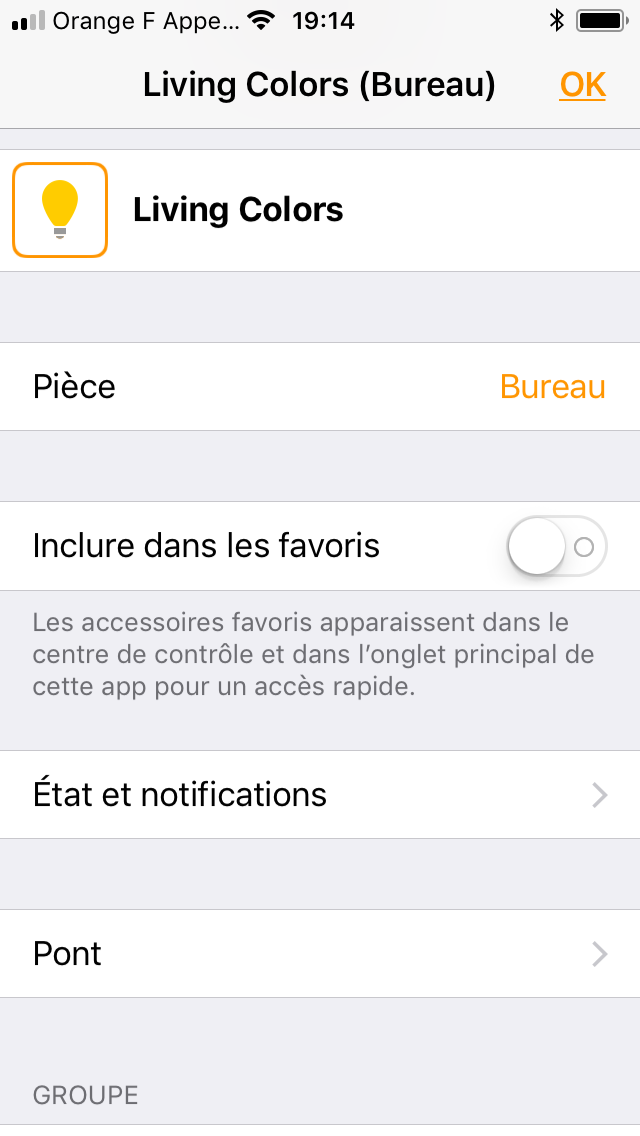Open État et notifications settings

pos(320,795)
